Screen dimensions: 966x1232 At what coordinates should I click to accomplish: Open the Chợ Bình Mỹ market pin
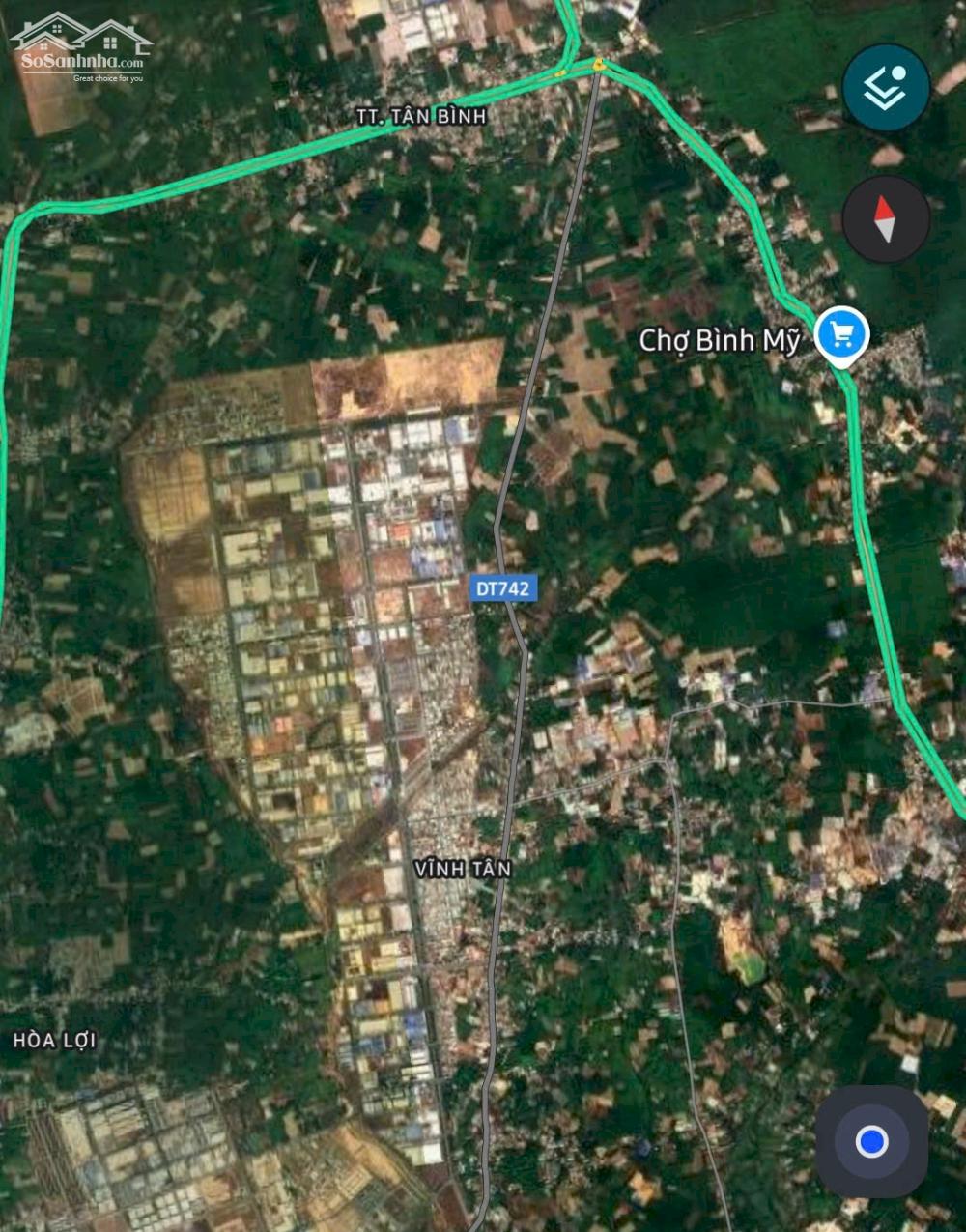tap(841, 335)
